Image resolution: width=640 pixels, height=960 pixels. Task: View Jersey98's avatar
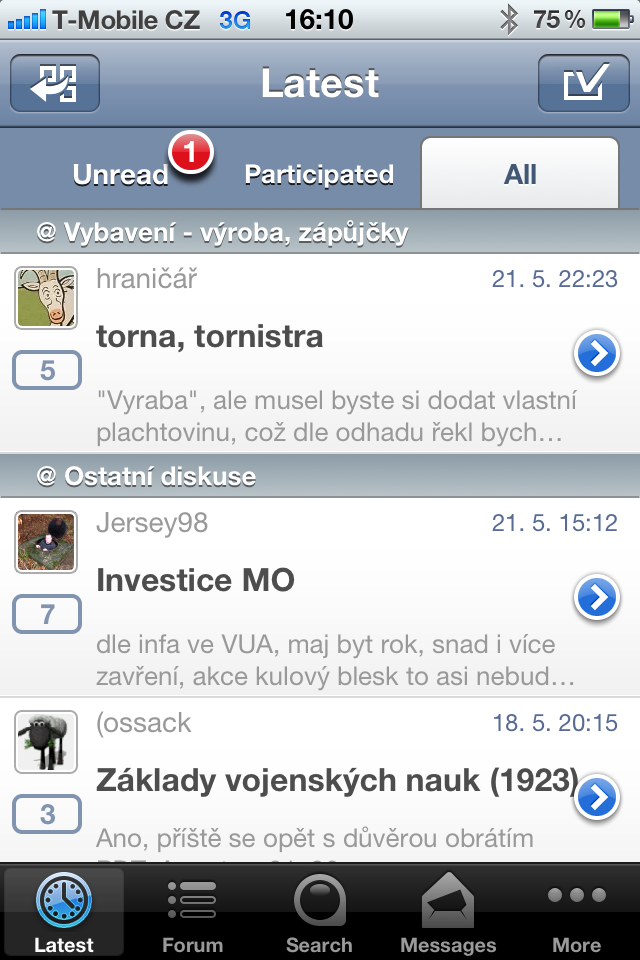(x=46, y=541)
